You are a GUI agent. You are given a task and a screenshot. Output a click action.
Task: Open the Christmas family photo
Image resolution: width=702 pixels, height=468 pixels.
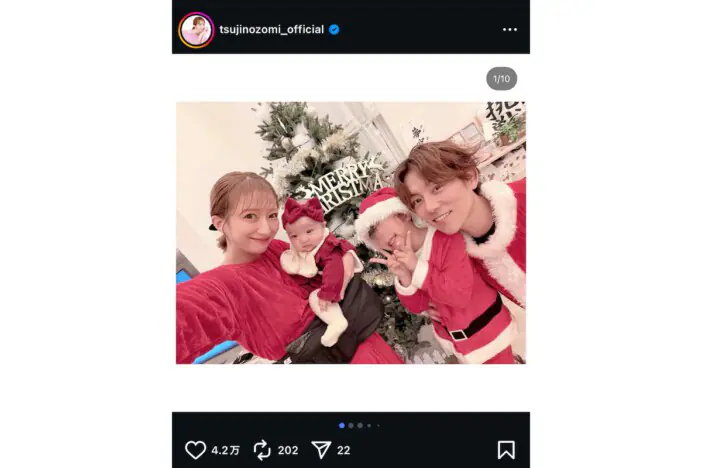pyautogui.click(x=350, y=232)
